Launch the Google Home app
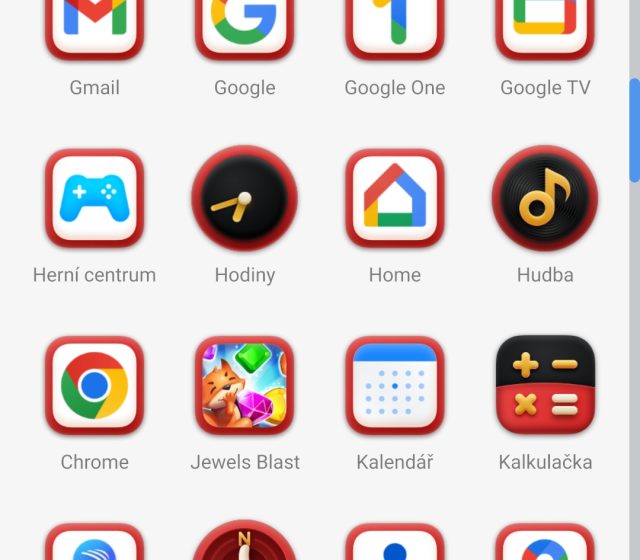Viewport: 640px width, 560px height. tap(395, 198)
